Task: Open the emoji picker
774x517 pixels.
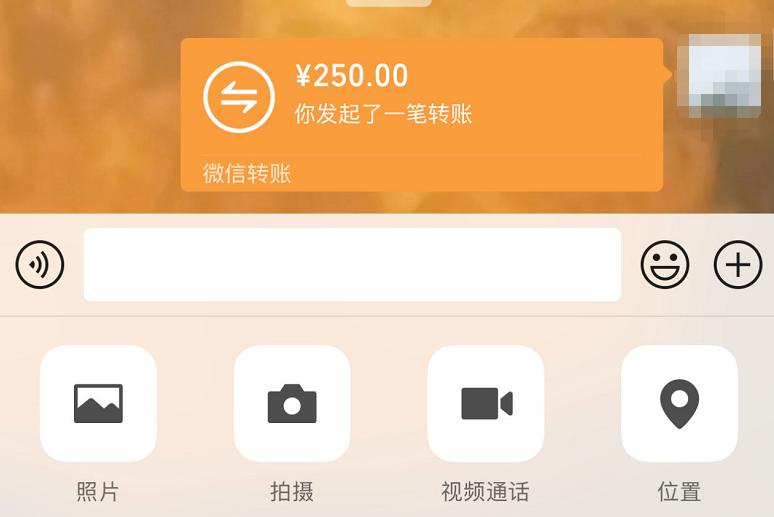Action: coord(665,265)
